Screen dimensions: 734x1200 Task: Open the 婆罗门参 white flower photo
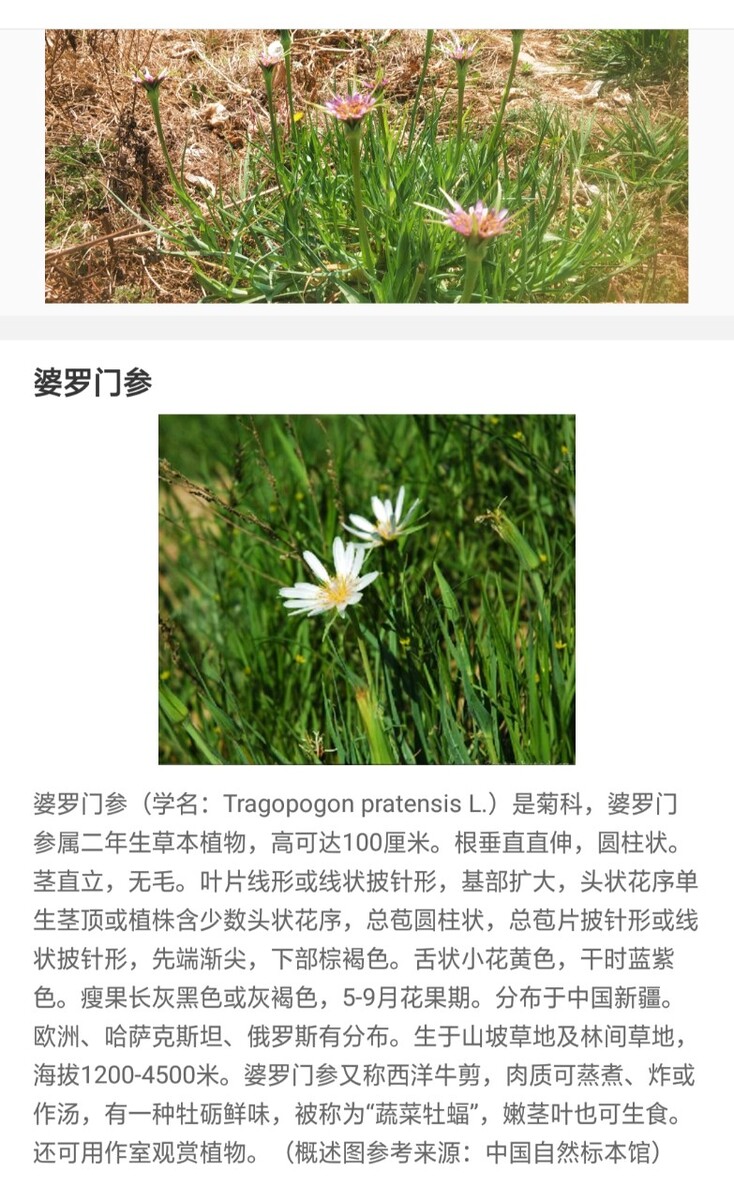366,589
